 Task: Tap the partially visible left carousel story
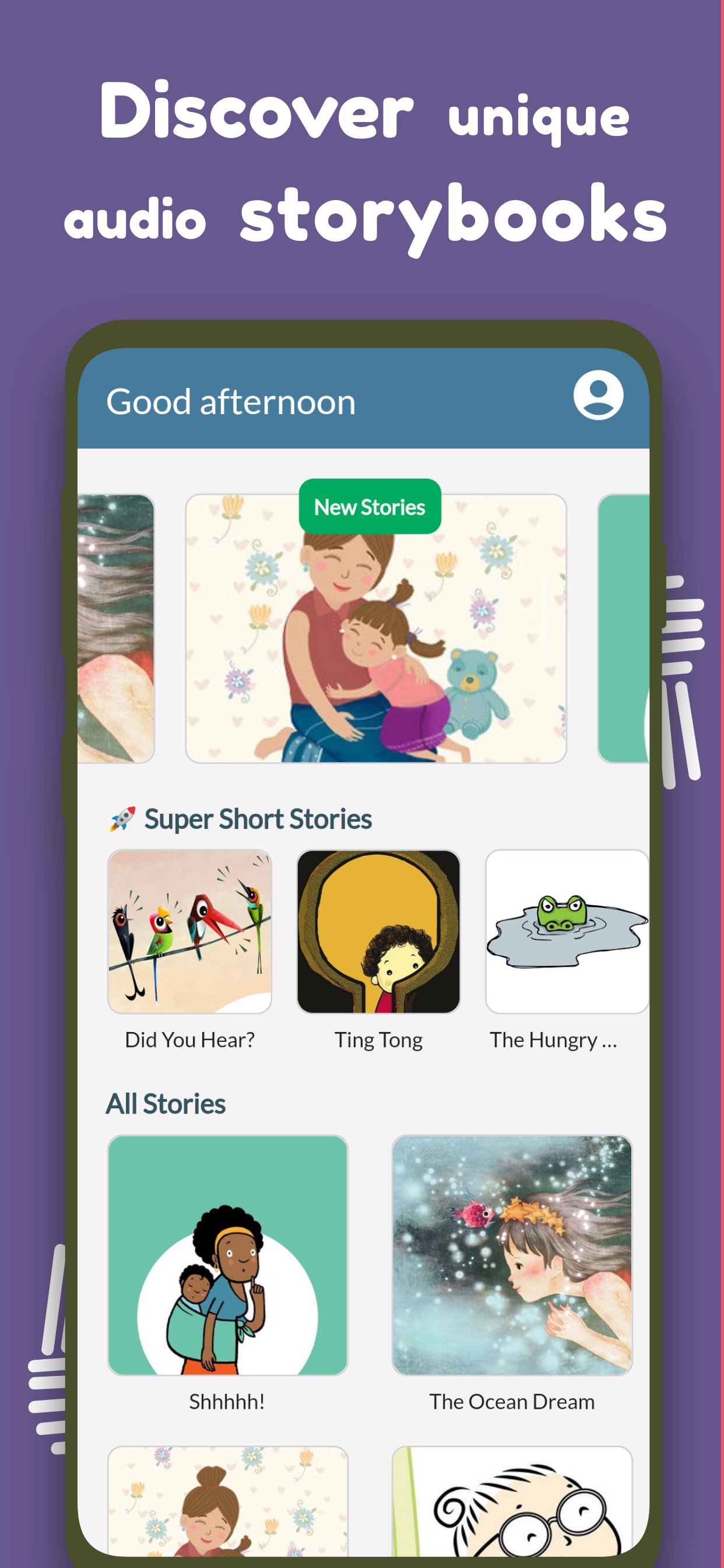pyautogui.click(x=115, y=627)
